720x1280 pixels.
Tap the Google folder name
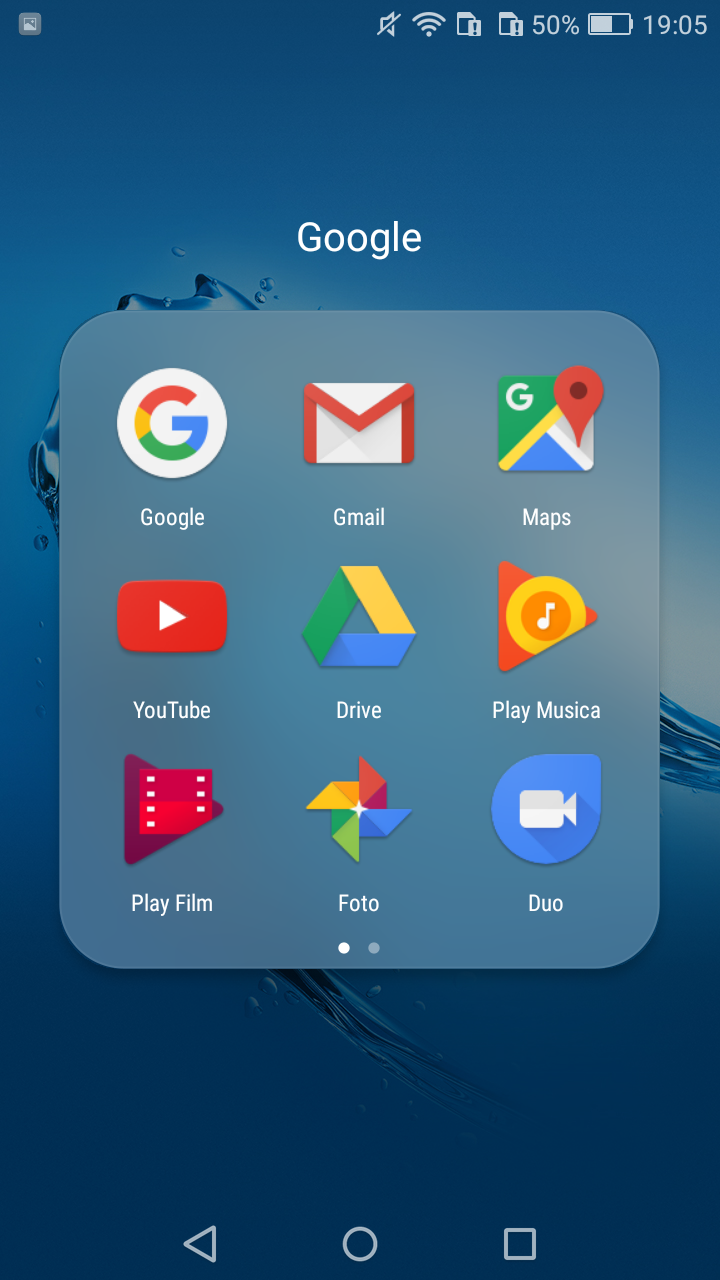point(359,238)
